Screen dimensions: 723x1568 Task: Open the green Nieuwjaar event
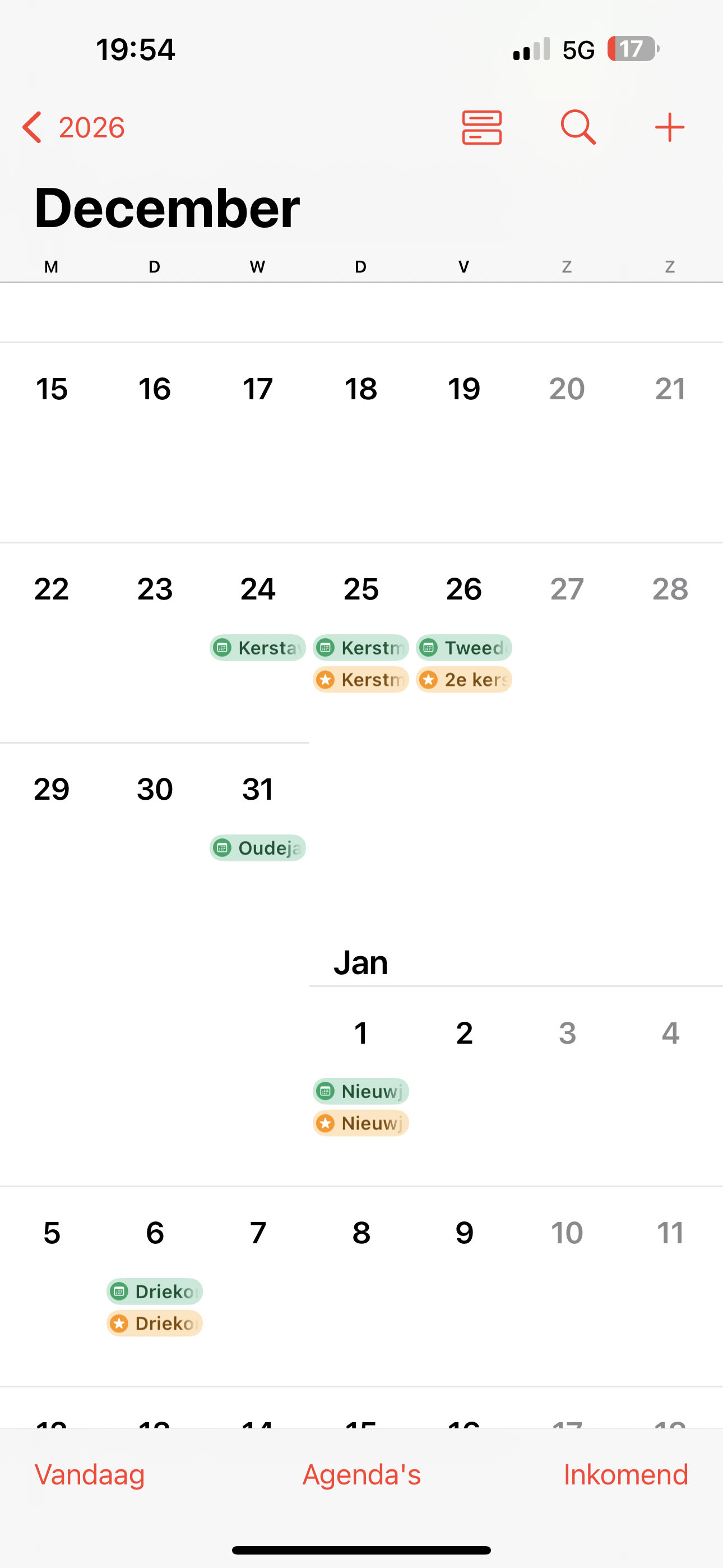[361, 1091]
